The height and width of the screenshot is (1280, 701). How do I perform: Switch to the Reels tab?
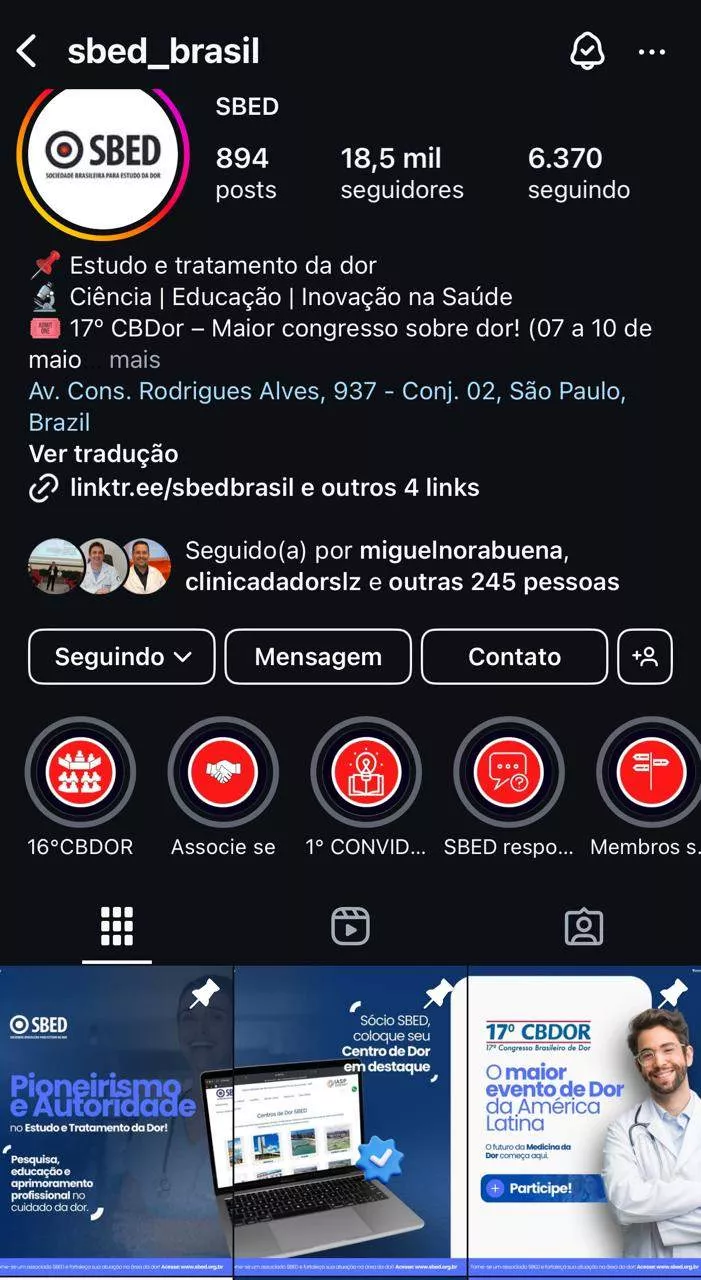350,927
